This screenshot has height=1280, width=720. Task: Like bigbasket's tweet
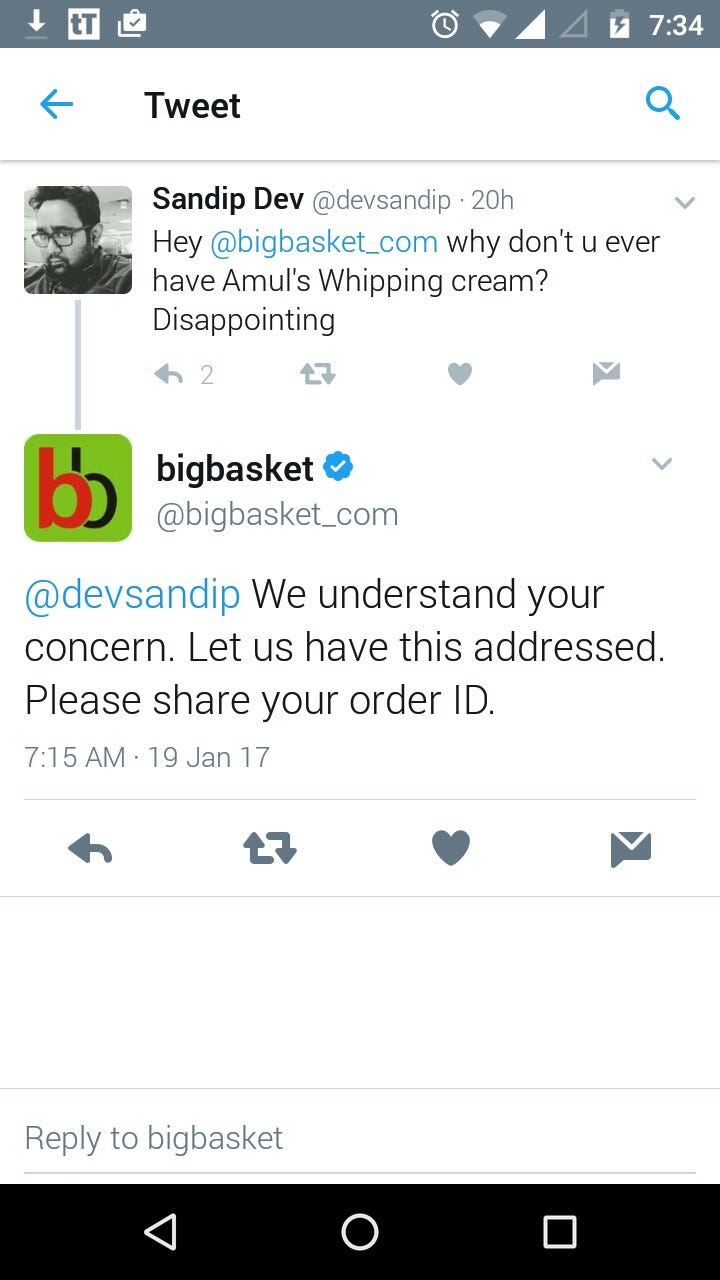click(451, 849)
